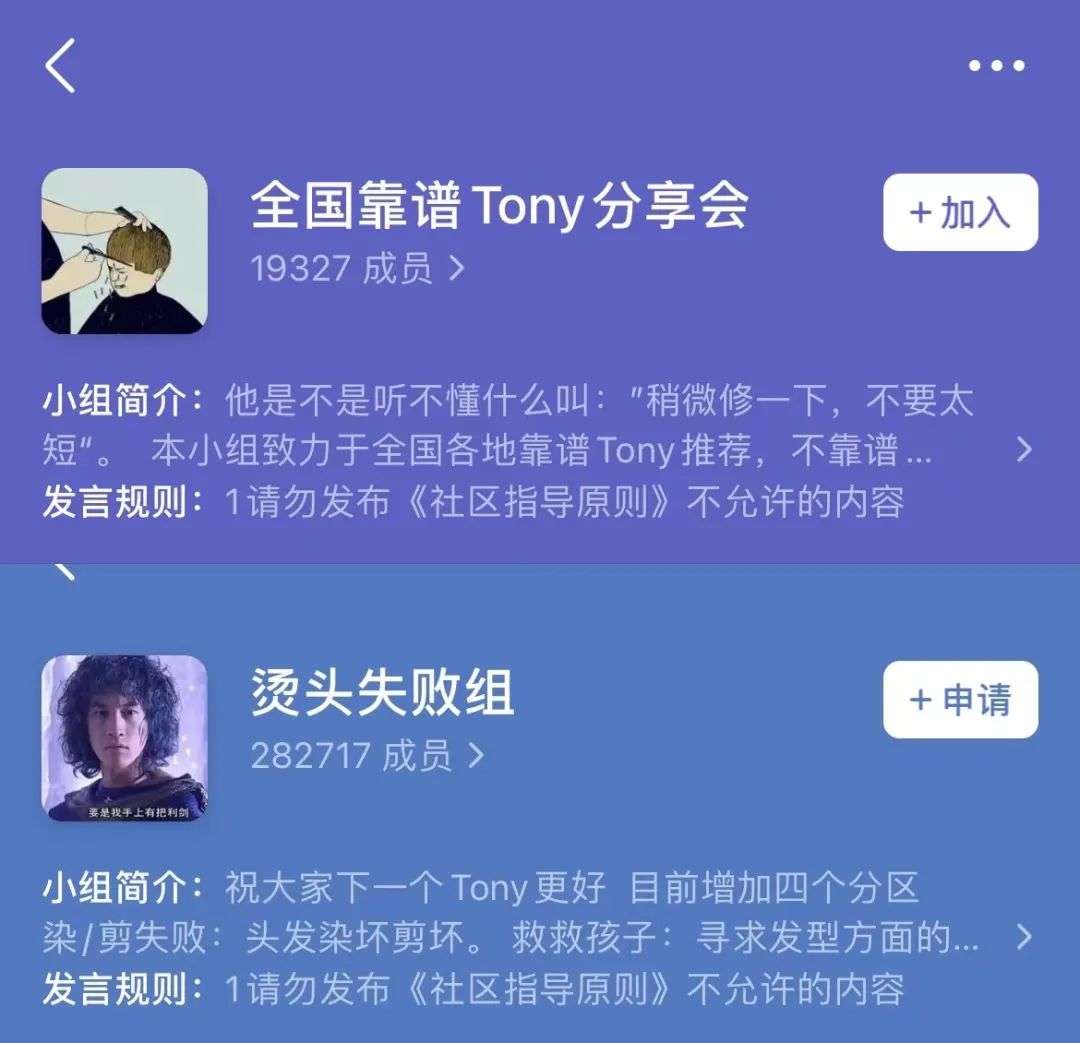The height and width of the screenshot is (1043, 1080).
Task: Open the three-dot overflow menu
Action: point(996,66)
